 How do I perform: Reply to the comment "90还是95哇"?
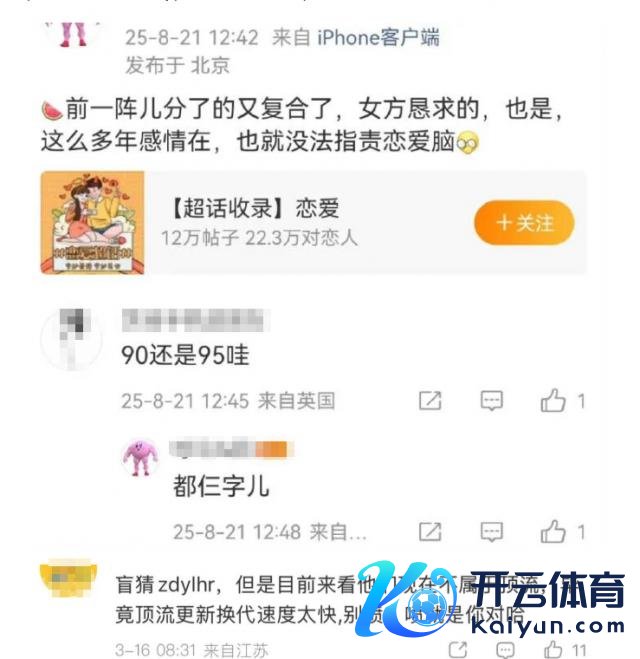[491, 401]
